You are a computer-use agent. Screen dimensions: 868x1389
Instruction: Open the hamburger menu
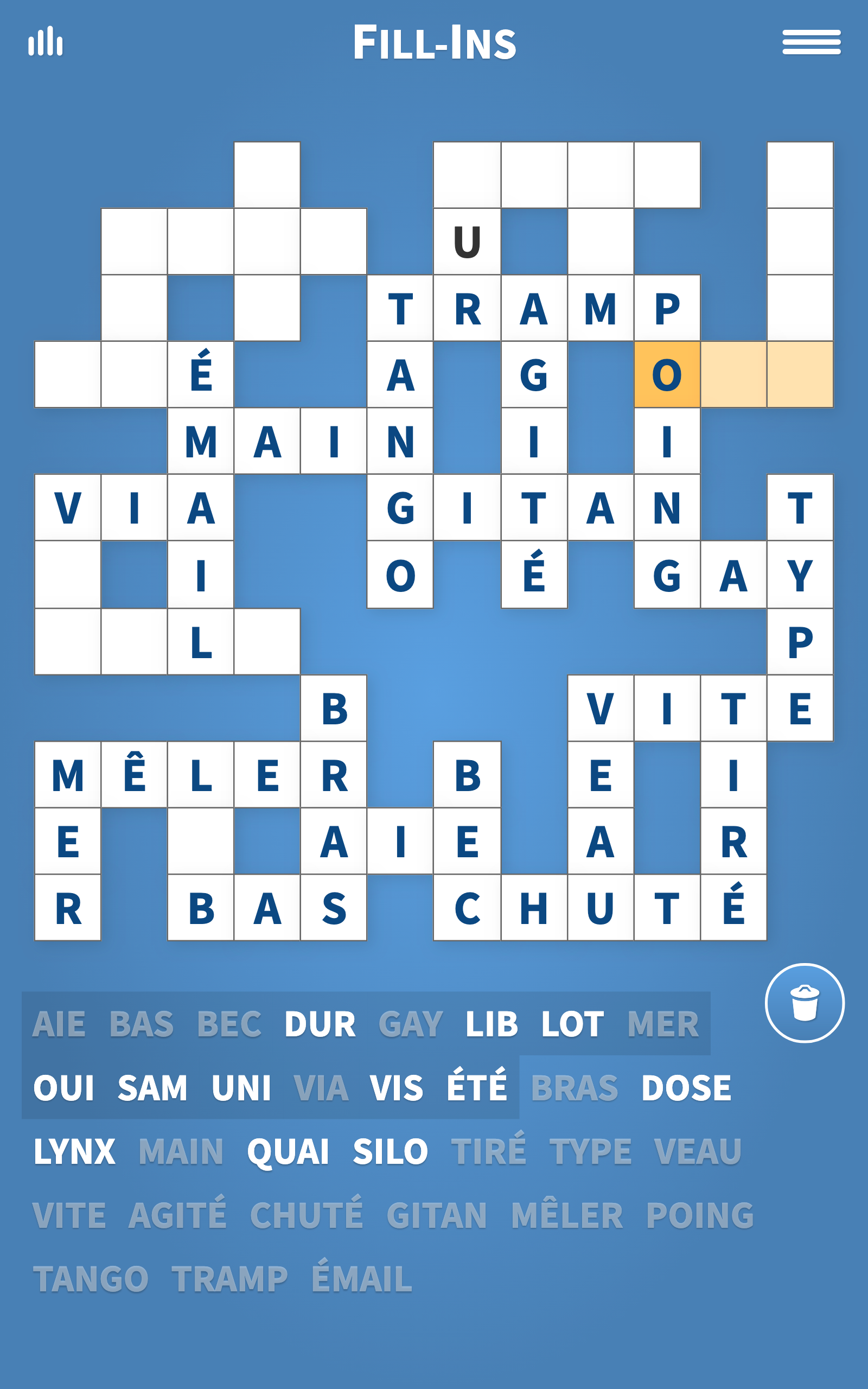(811, 42)
